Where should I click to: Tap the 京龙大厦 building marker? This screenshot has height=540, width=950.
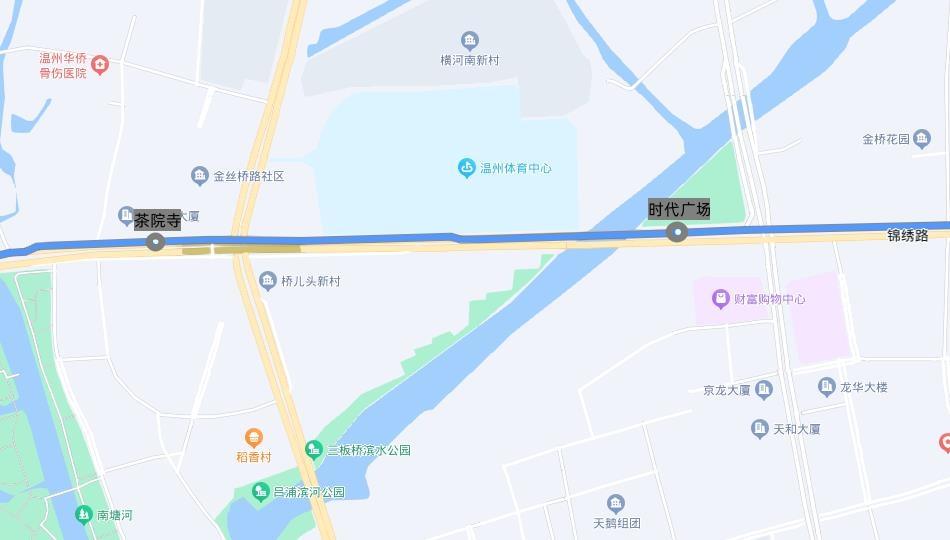coord(764,390)
